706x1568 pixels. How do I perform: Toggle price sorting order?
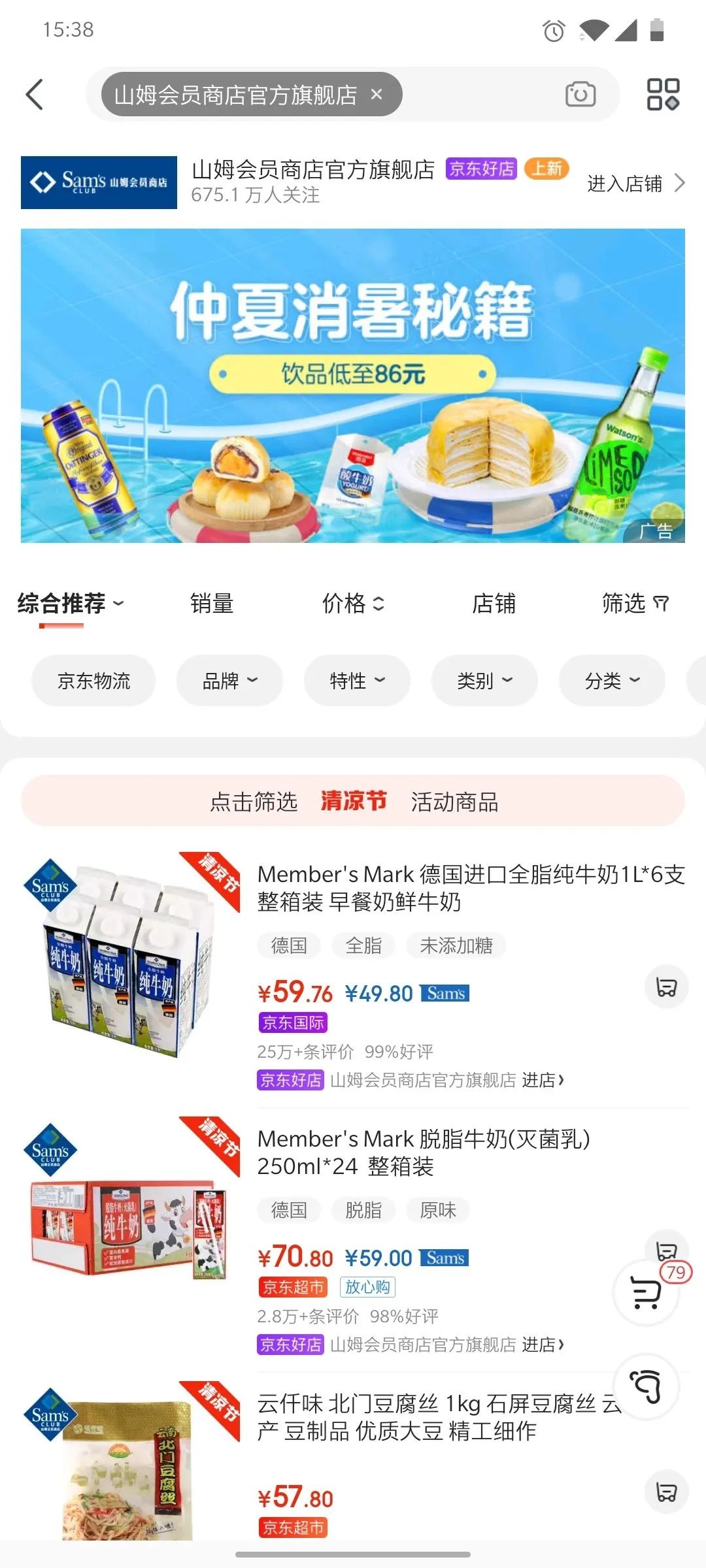tap(353, 604)
